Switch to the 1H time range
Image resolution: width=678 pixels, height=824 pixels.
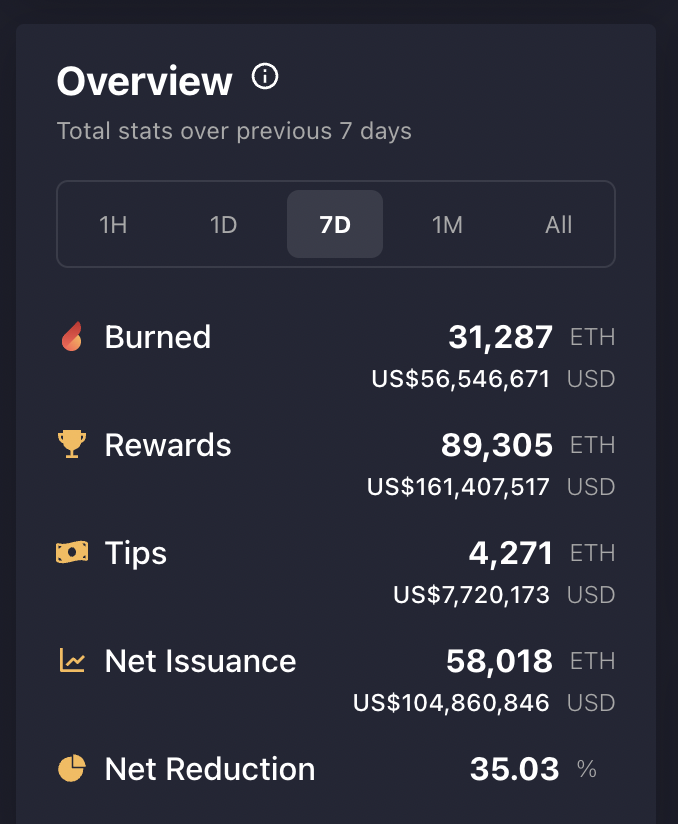point(113,224)
